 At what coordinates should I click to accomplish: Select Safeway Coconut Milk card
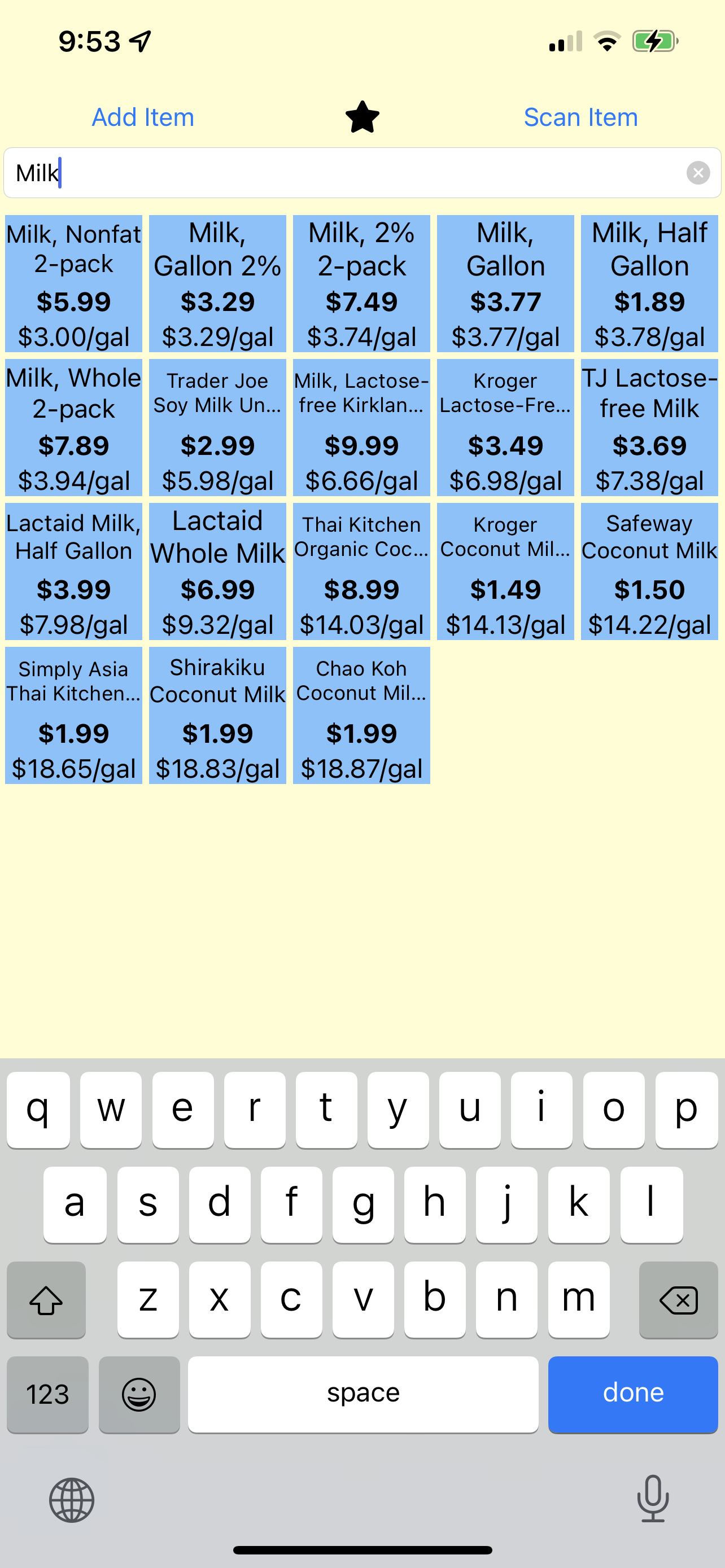pyautogui.click(x=649, y=572)
